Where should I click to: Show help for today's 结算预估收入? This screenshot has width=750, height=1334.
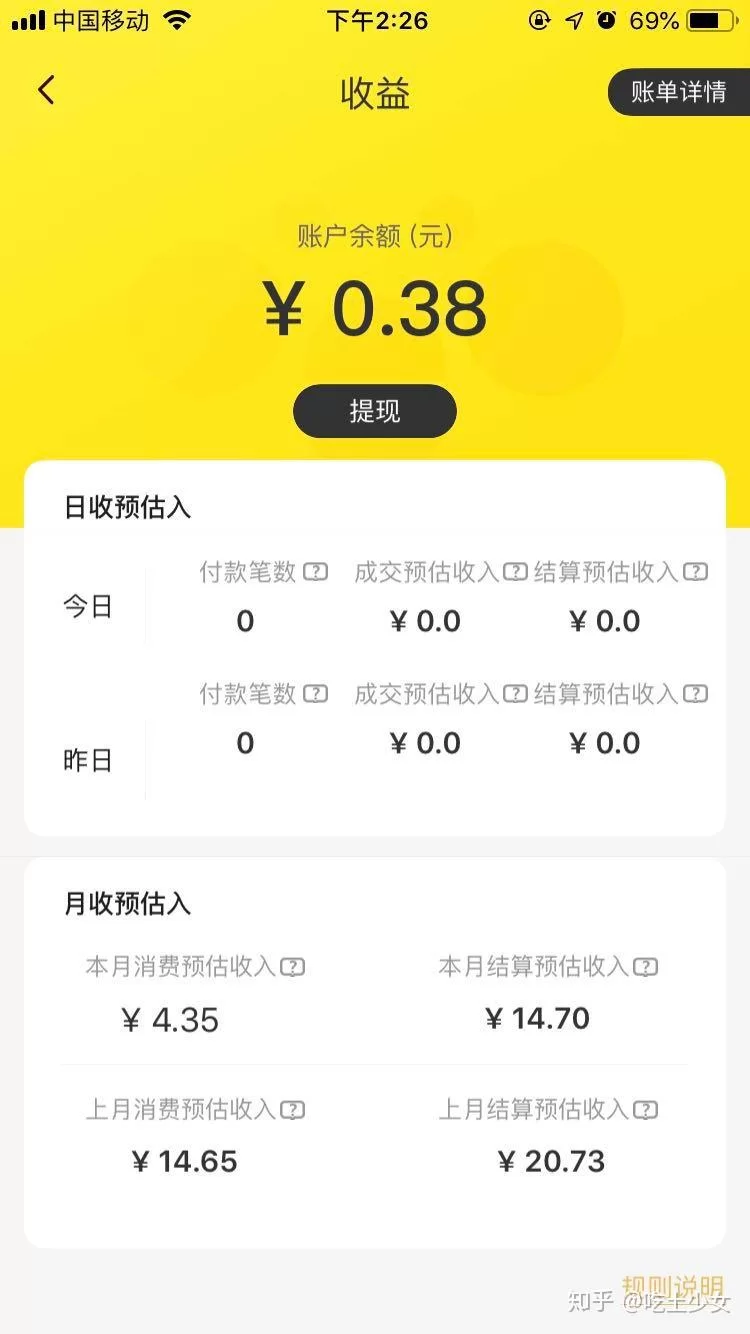pos(696,572)
